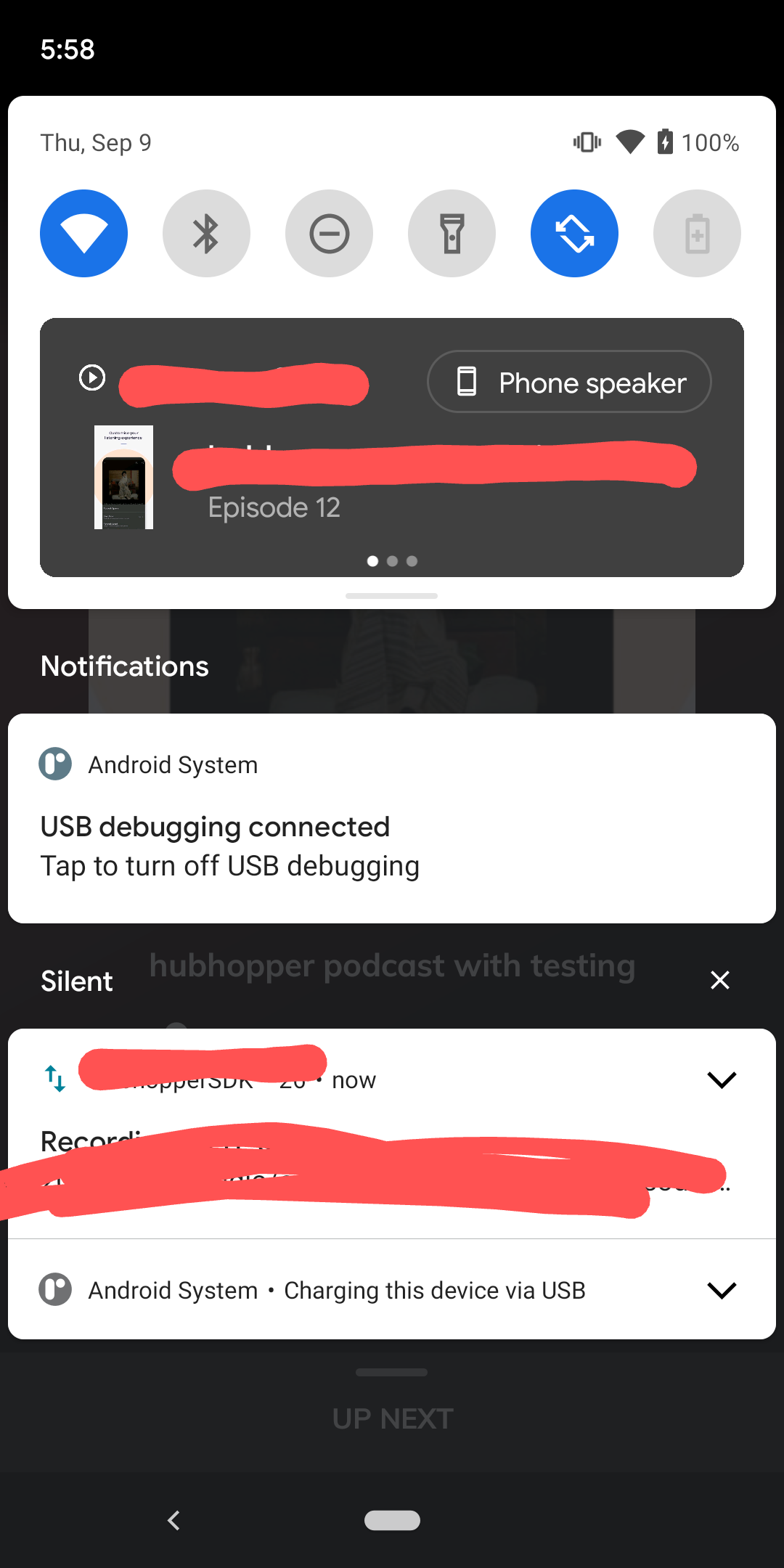Disable Wi-Fi from quick settings
The image size is (784, 1568).
pyautogui.click(x=83, y=233)
